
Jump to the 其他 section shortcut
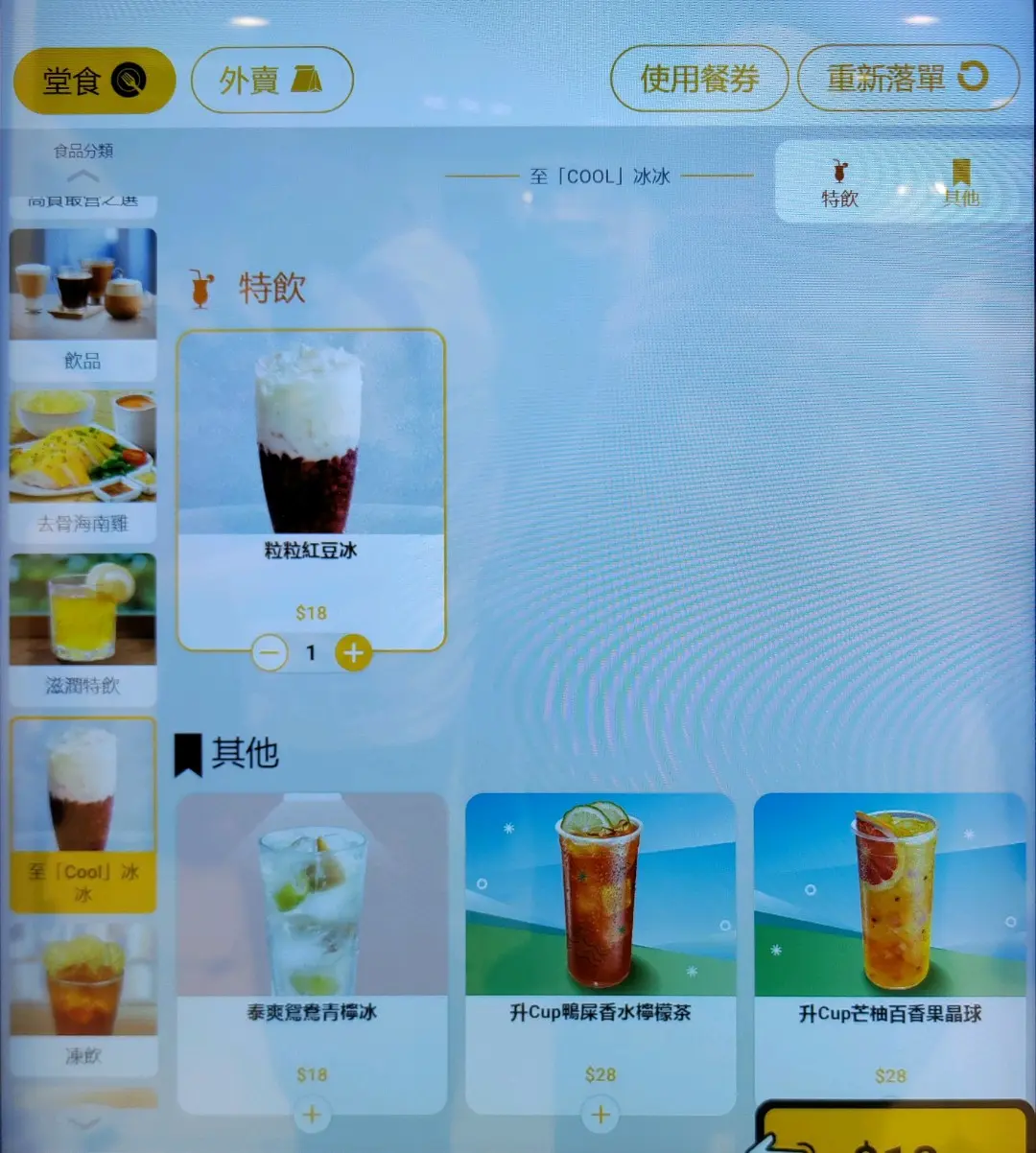(x=960, y=183)
